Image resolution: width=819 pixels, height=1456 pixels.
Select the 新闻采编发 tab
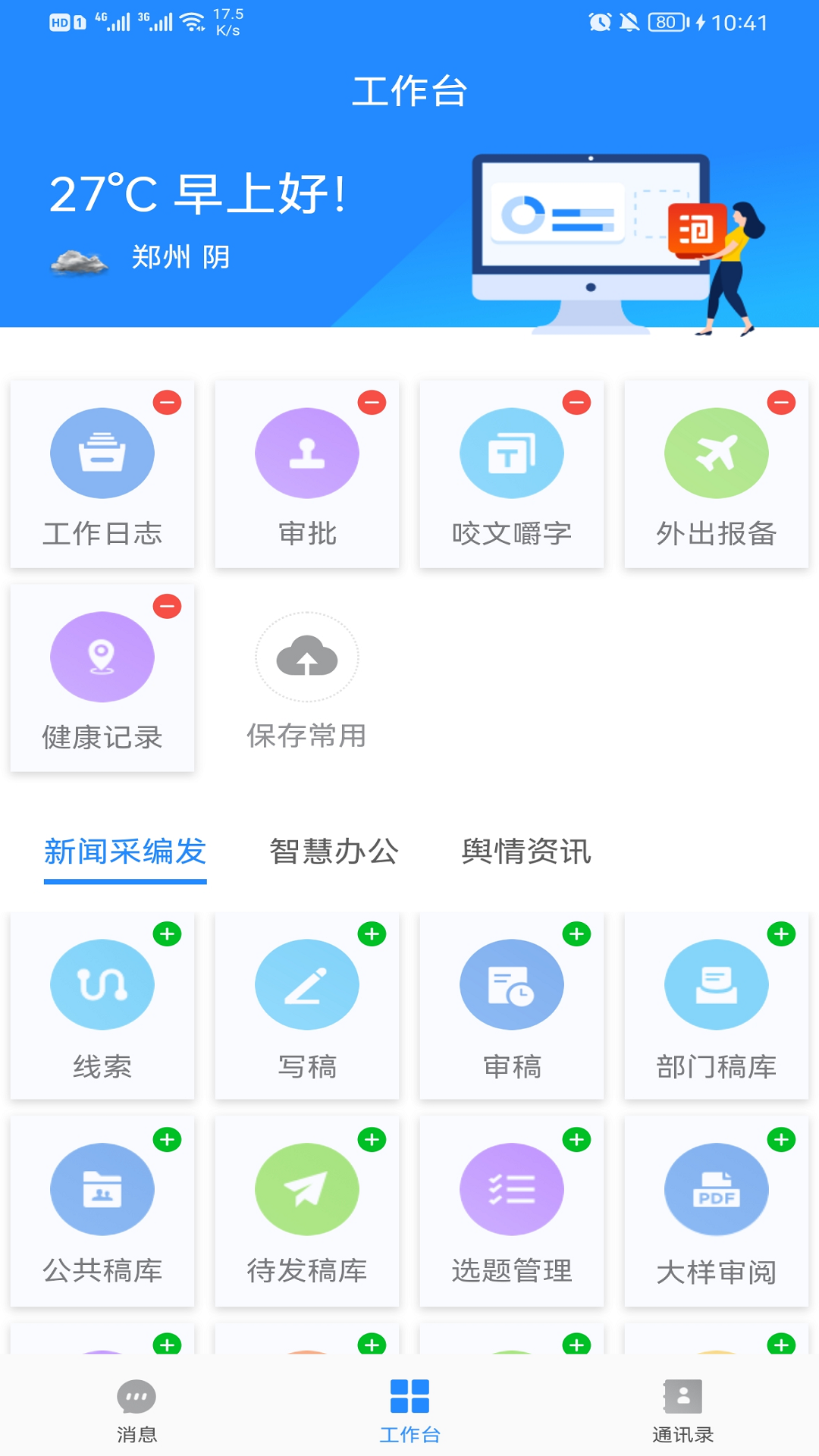[125, 852]
